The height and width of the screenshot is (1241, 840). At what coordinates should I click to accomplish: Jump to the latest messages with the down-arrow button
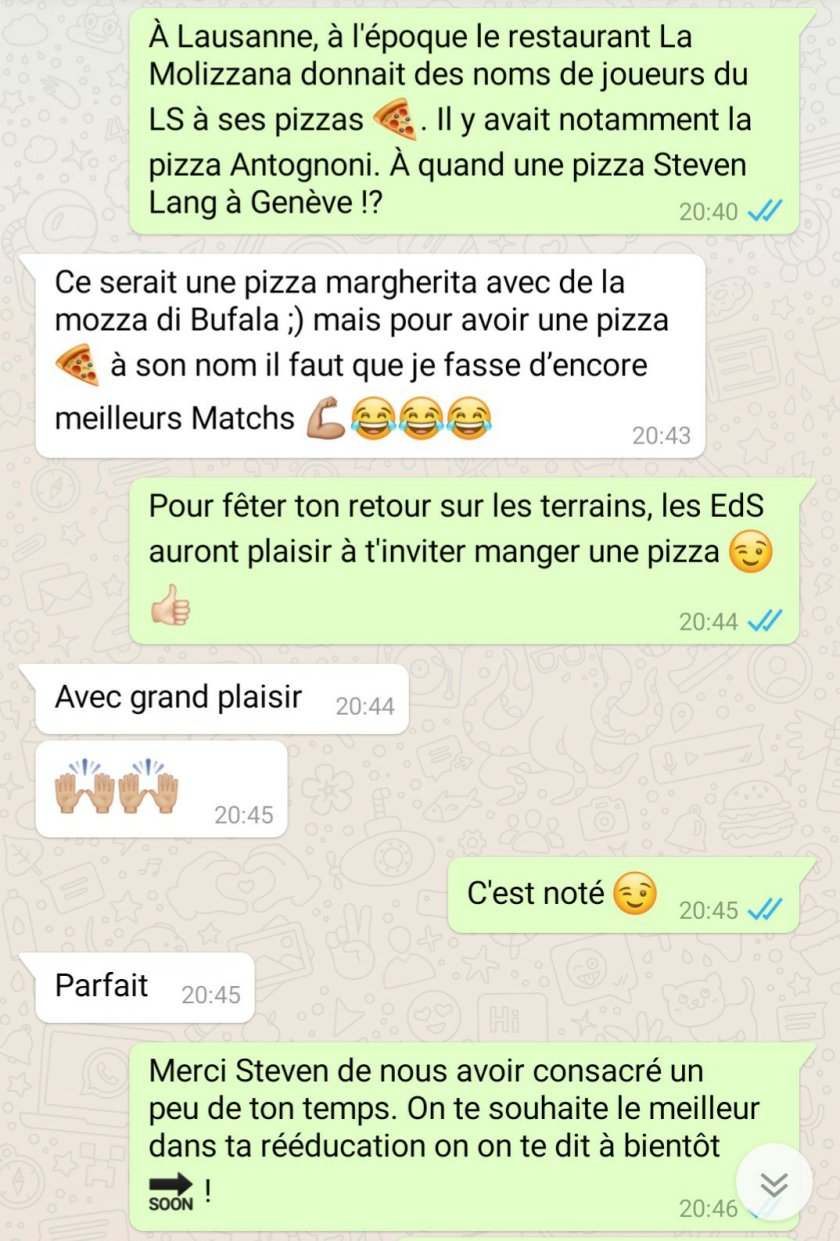click(774, 1184)
